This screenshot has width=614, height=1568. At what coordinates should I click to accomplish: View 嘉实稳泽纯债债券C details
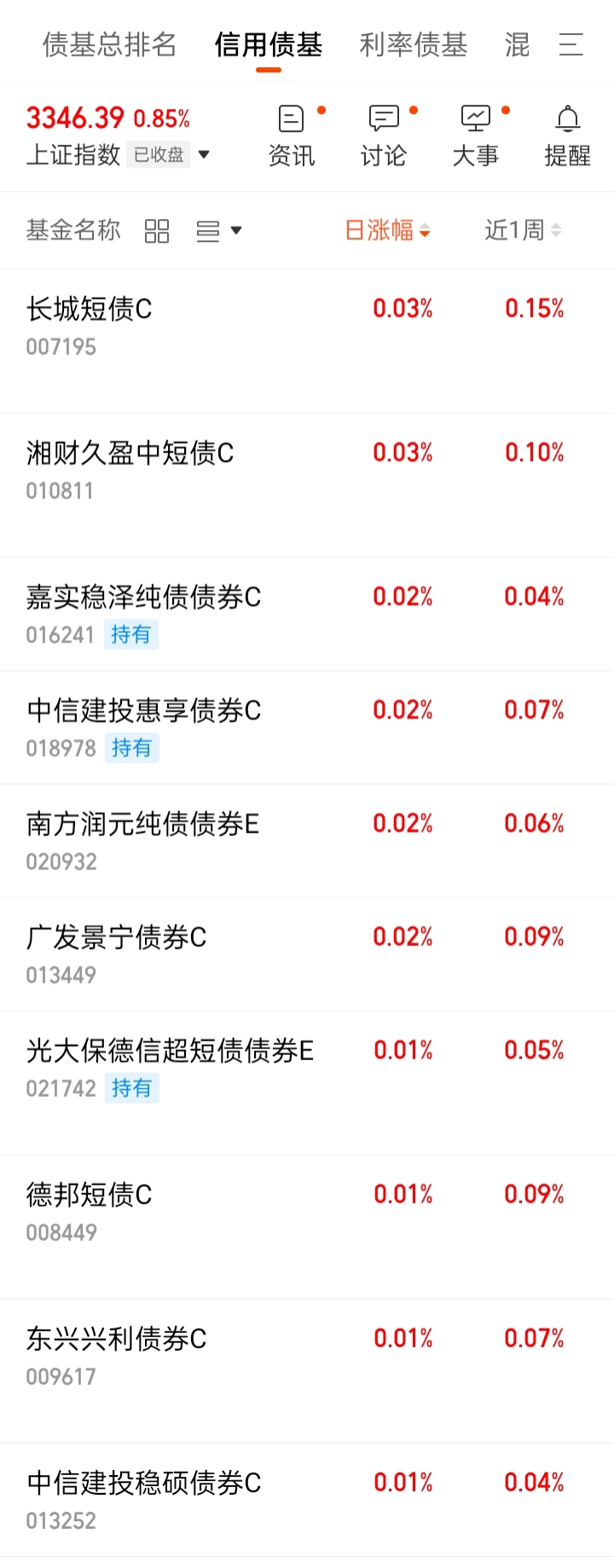(x=143, y=597)
